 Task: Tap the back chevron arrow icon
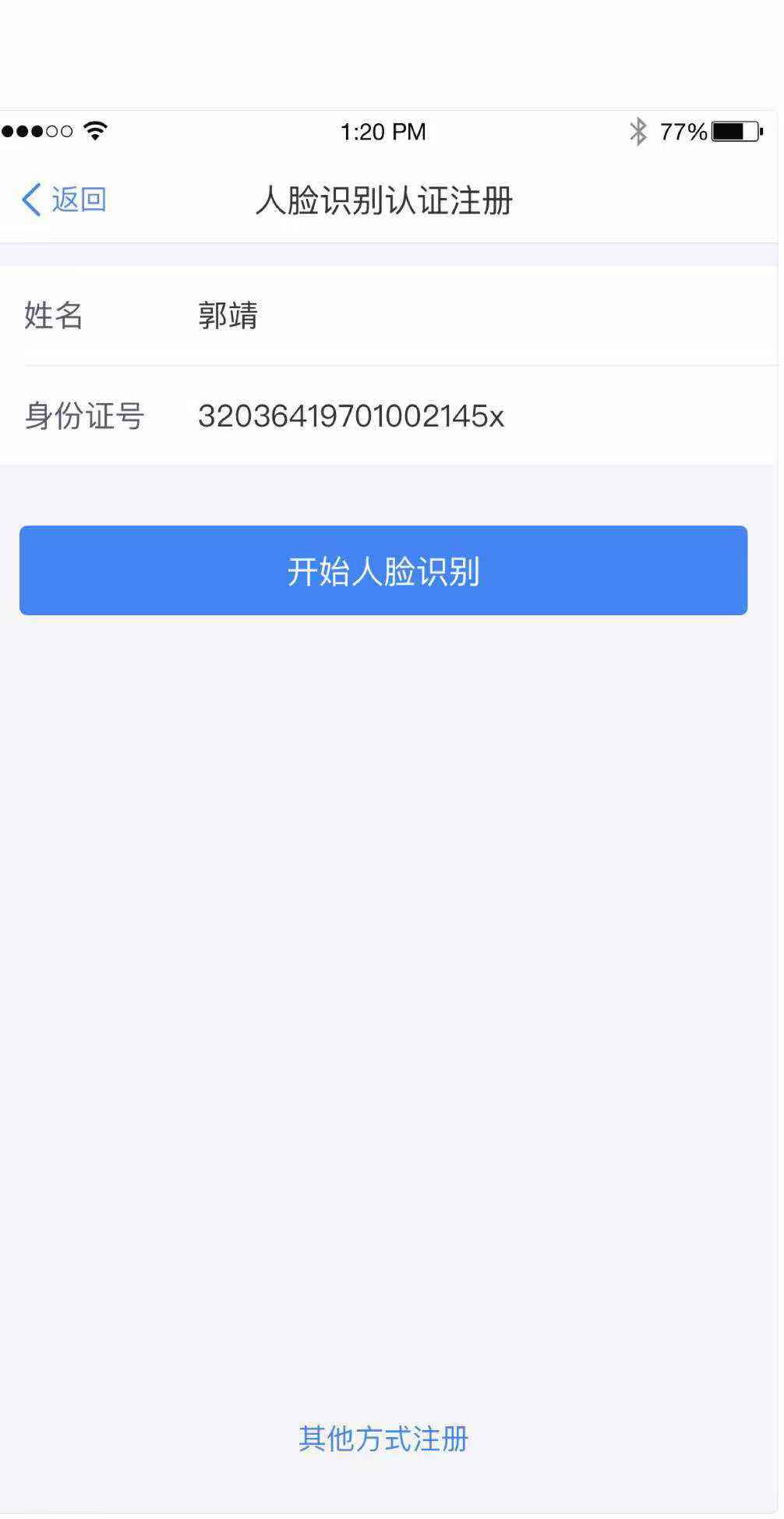pyautogui.click(x=31, y=200)
